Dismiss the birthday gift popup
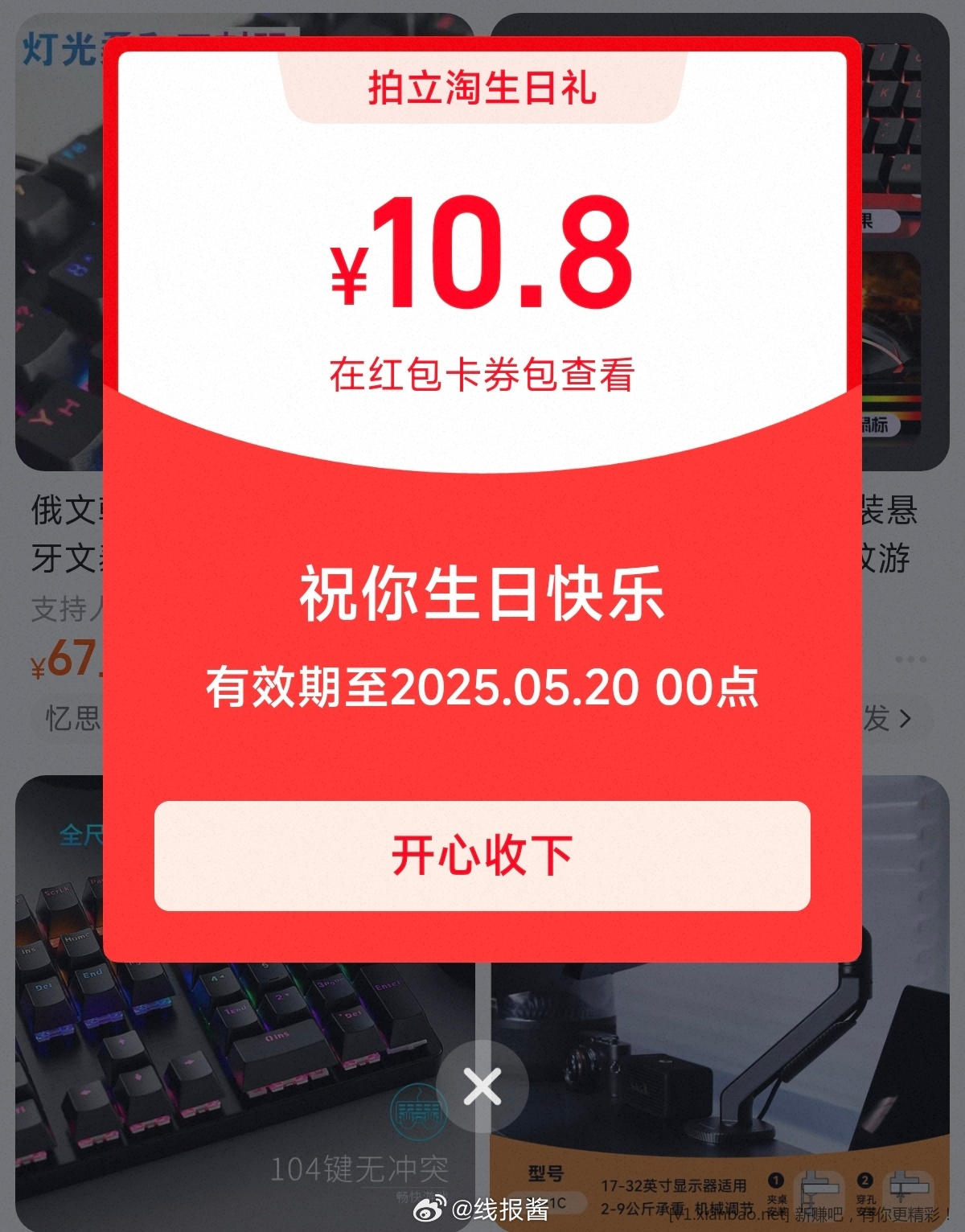This screenshot has width=965, height=1232. [482, 1086]
